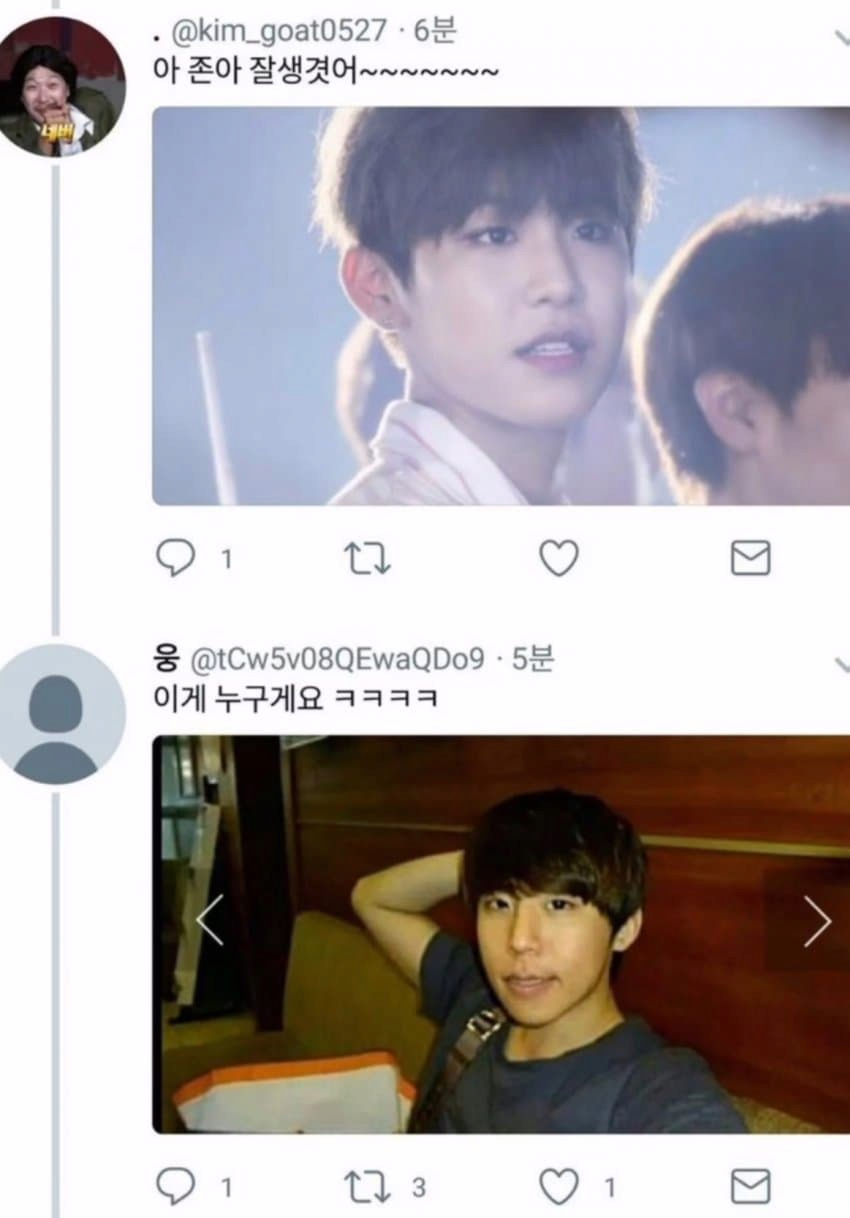Like kim_goat0527's tweet
The width and height of the screenshot is (850, 1218).
click(x=559, y=558)
